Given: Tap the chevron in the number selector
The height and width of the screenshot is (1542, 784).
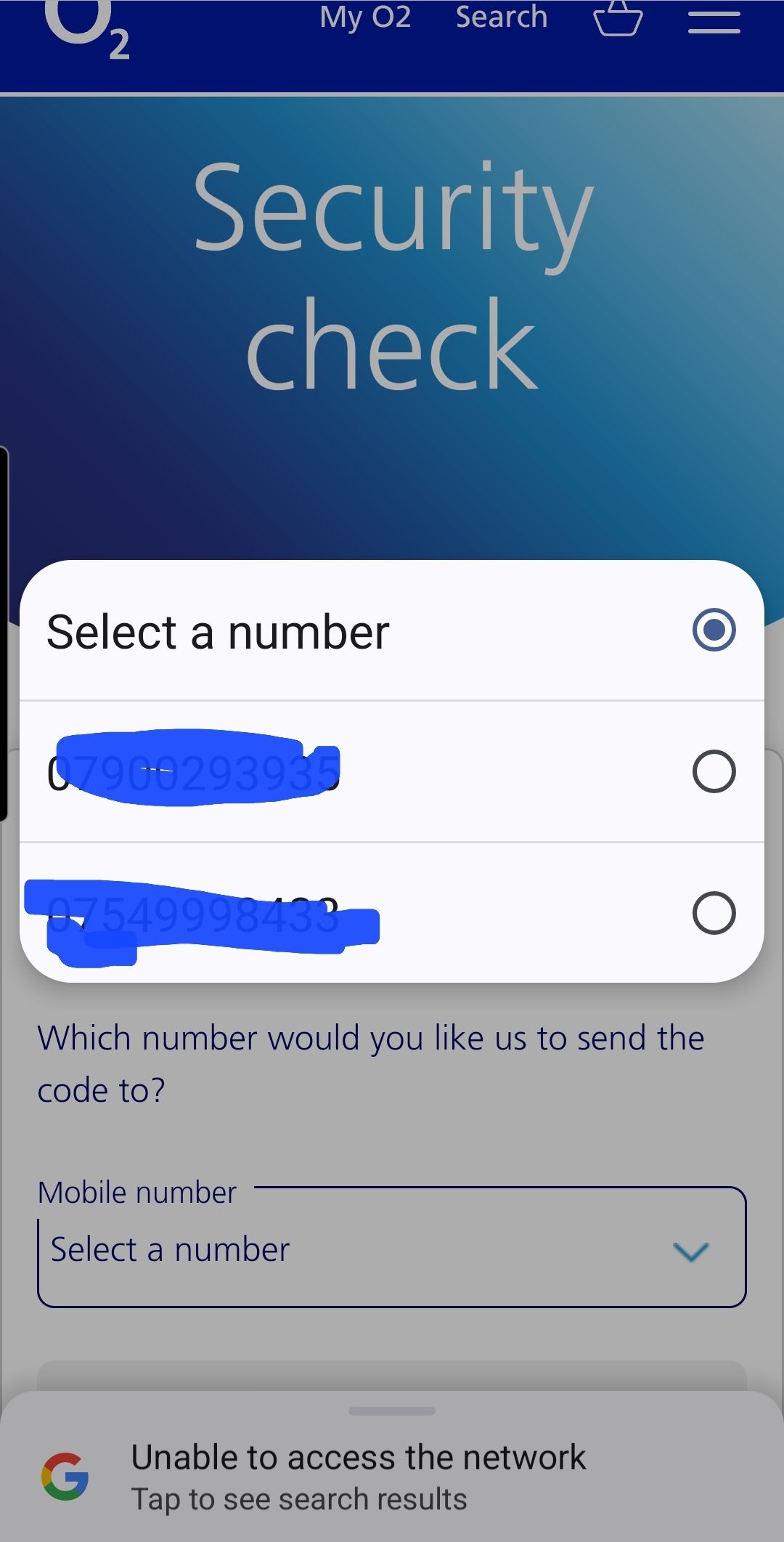Looking at the screenshot, I should 691,1251.
